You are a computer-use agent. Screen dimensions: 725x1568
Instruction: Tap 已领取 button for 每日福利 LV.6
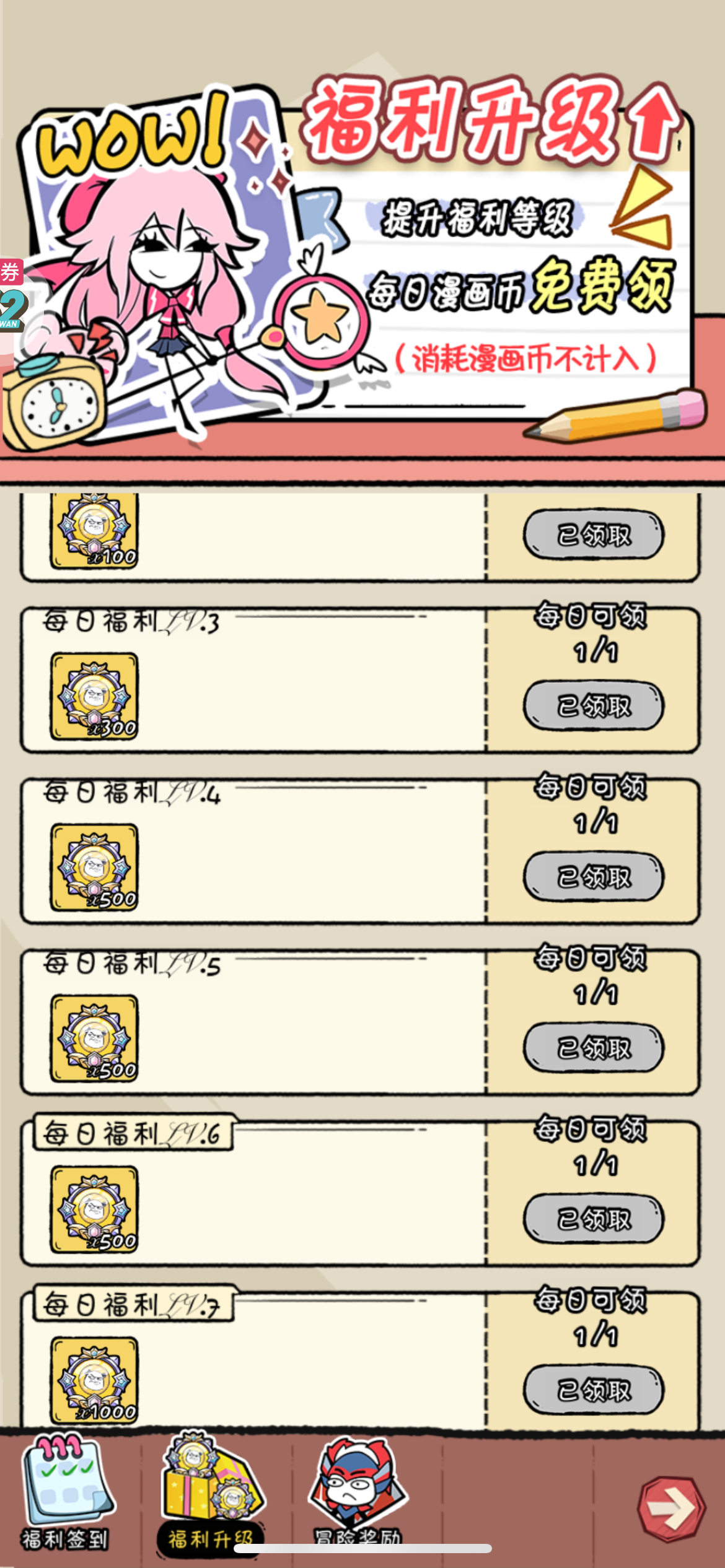(x=593, y=1219)
